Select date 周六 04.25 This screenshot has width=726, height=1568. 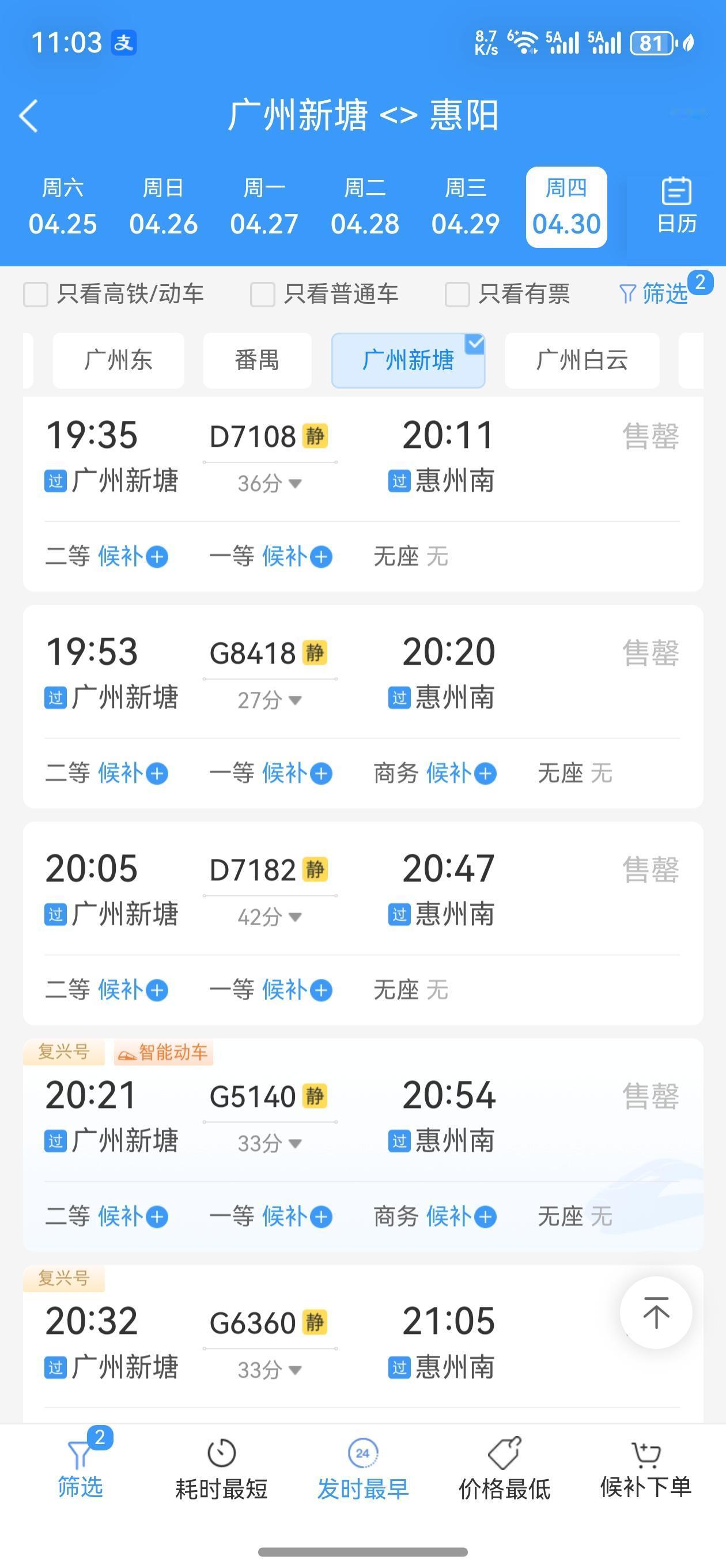coord(63,207)
